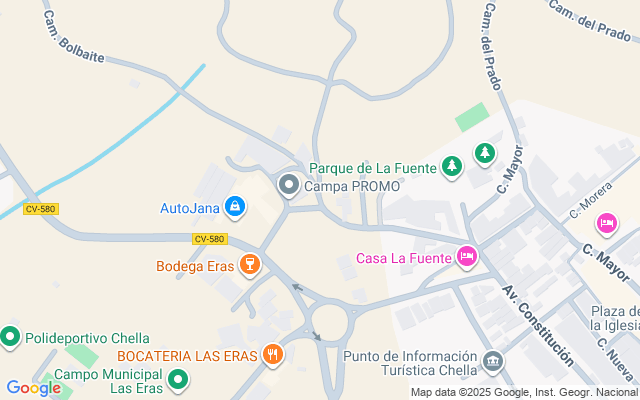Open the Casa La Fuente lodging pin

[x=466, y=258]
